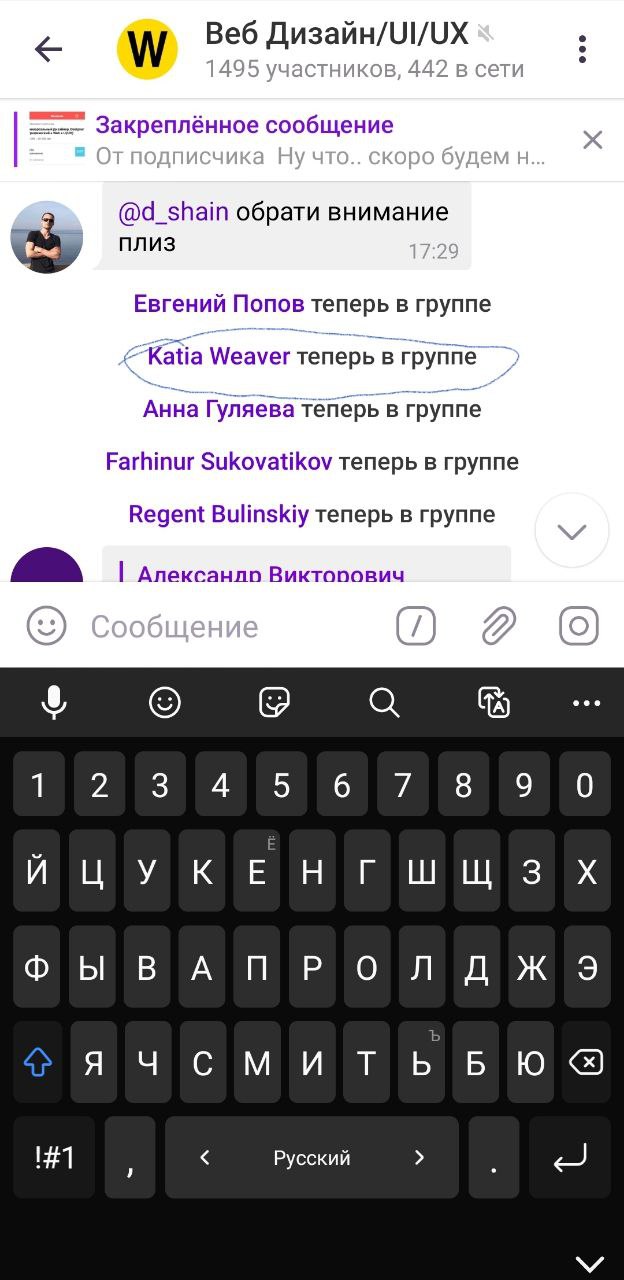Attach a file with the paperclip
624x1280 pixels.
pos(498,627)
